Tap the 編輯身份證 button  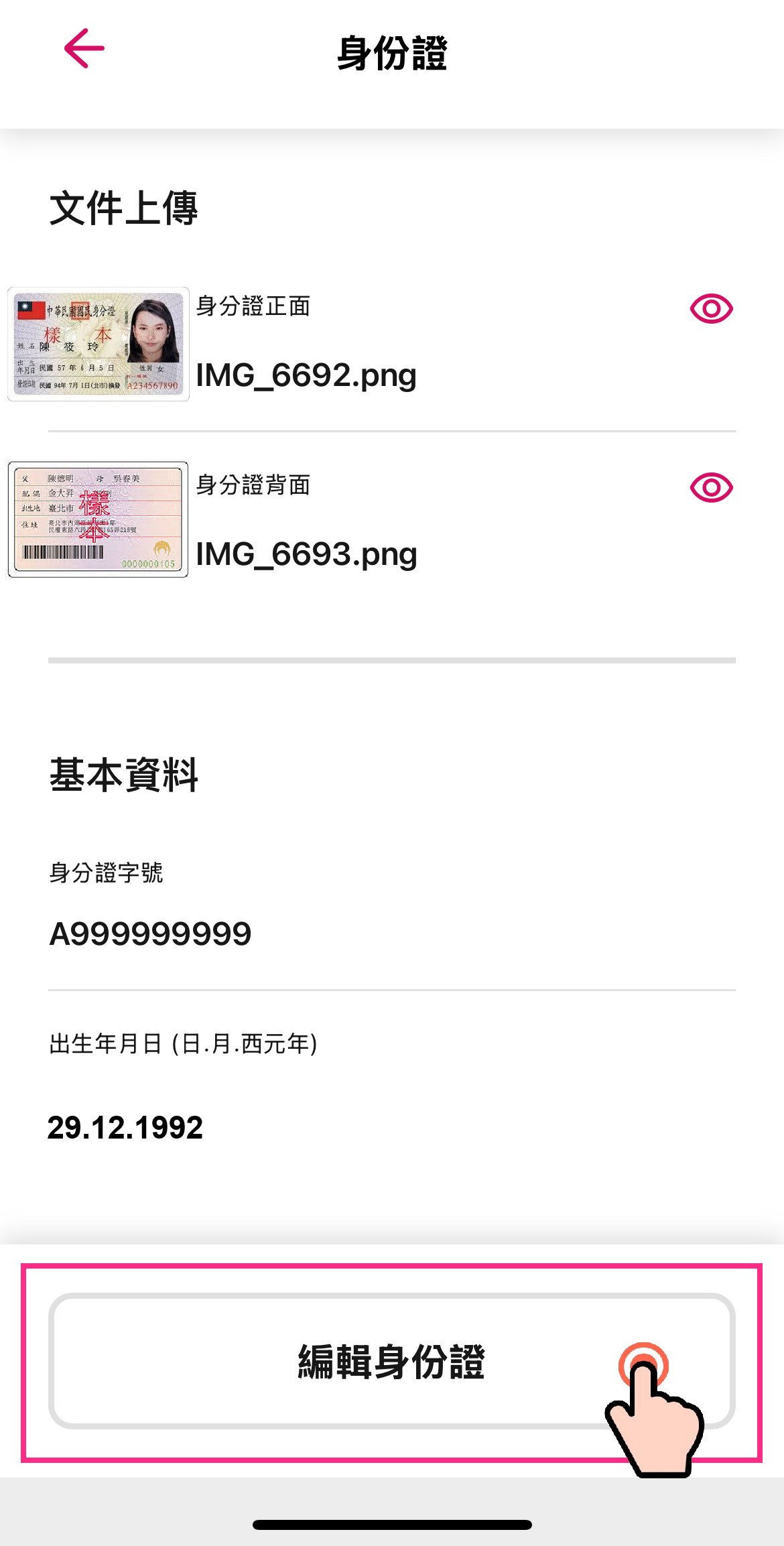(391, 1360)
